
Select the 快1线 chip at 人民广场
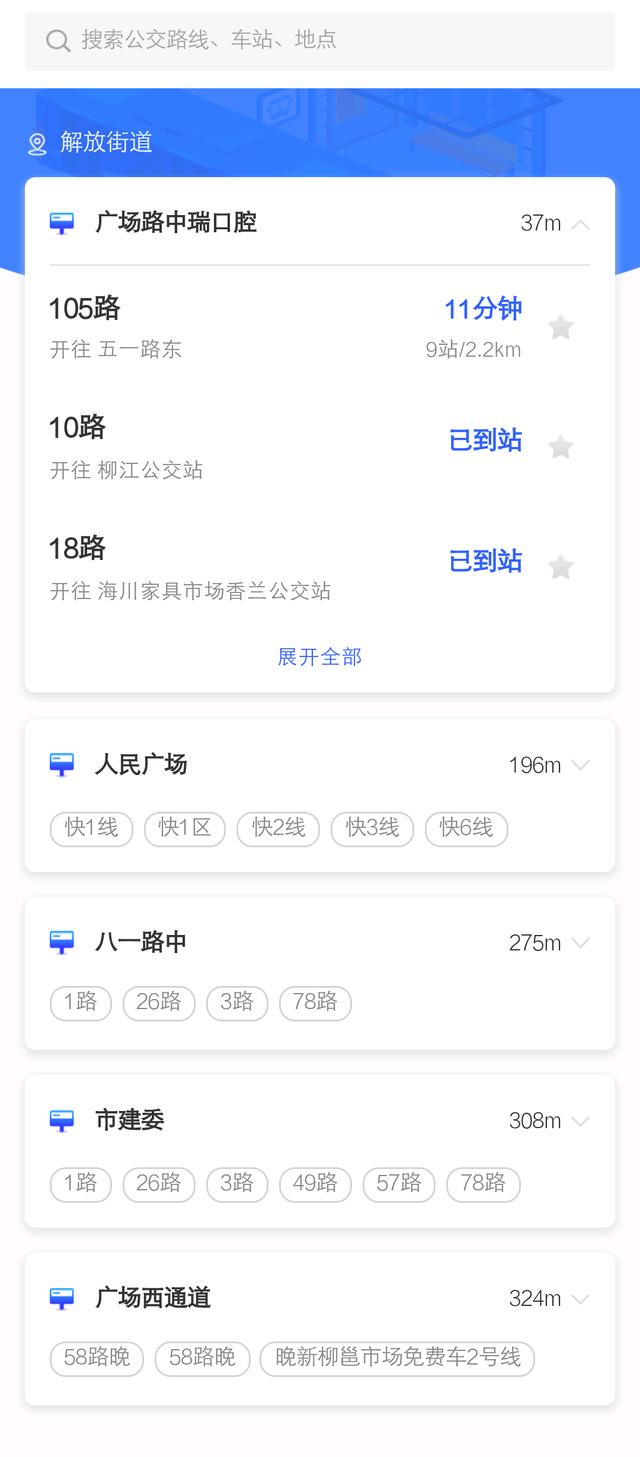[91, 829]
